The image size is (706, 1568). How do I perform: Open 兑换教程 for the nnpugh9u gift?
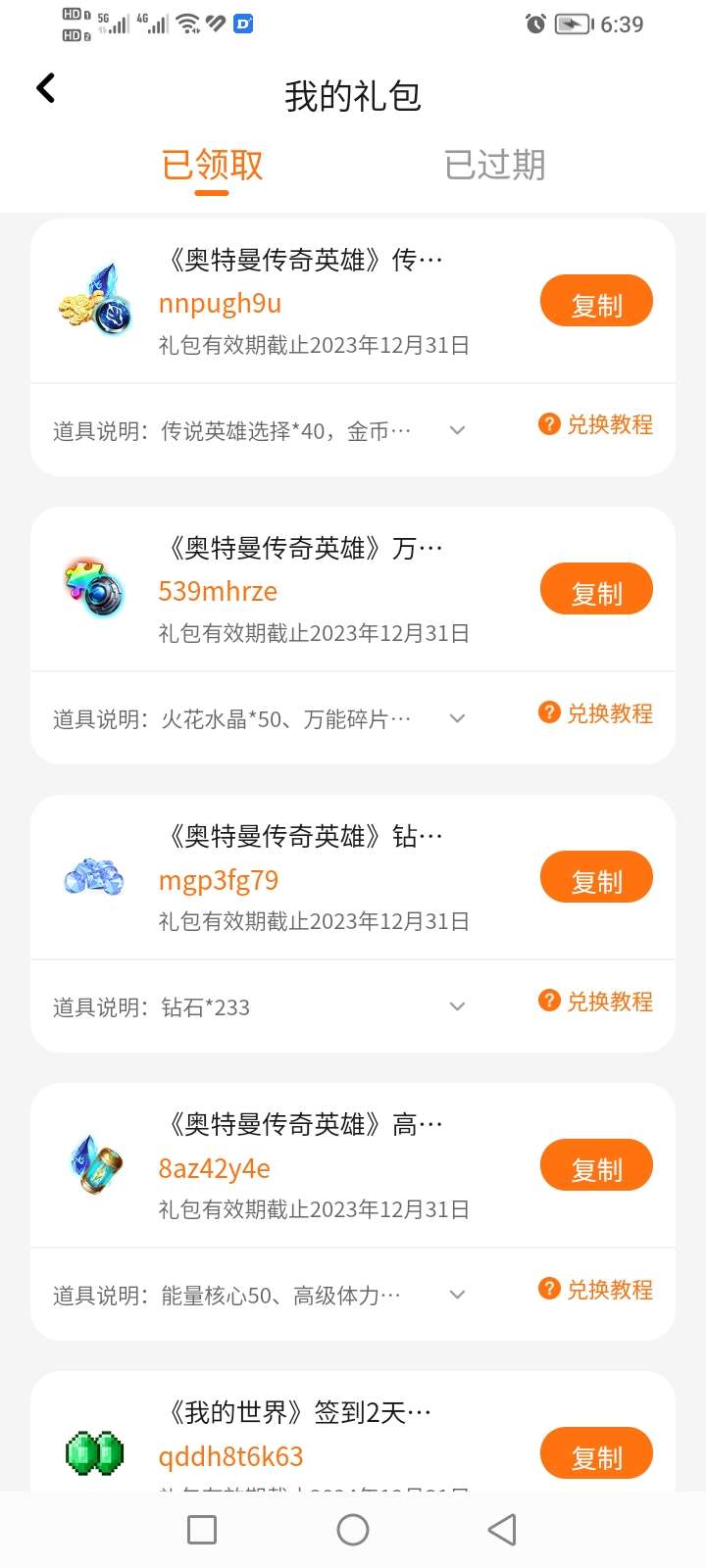pyautogui.click(x=596, y=424)
